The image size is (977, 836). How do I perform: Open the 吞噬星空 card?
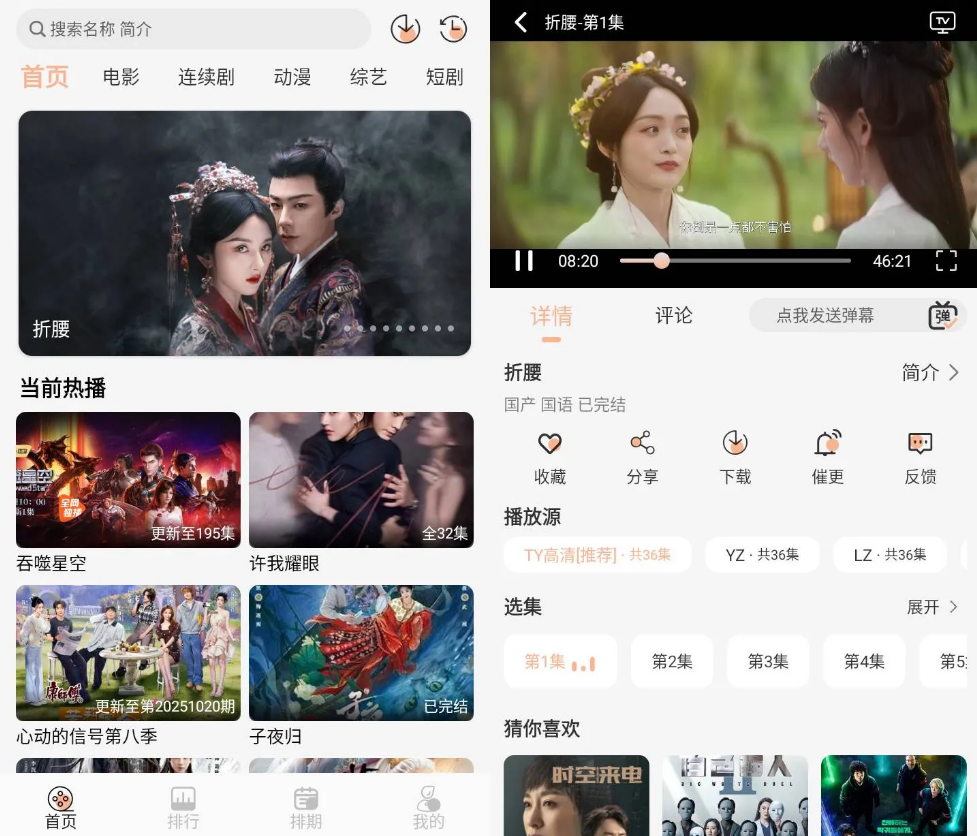tap(128, 480)
